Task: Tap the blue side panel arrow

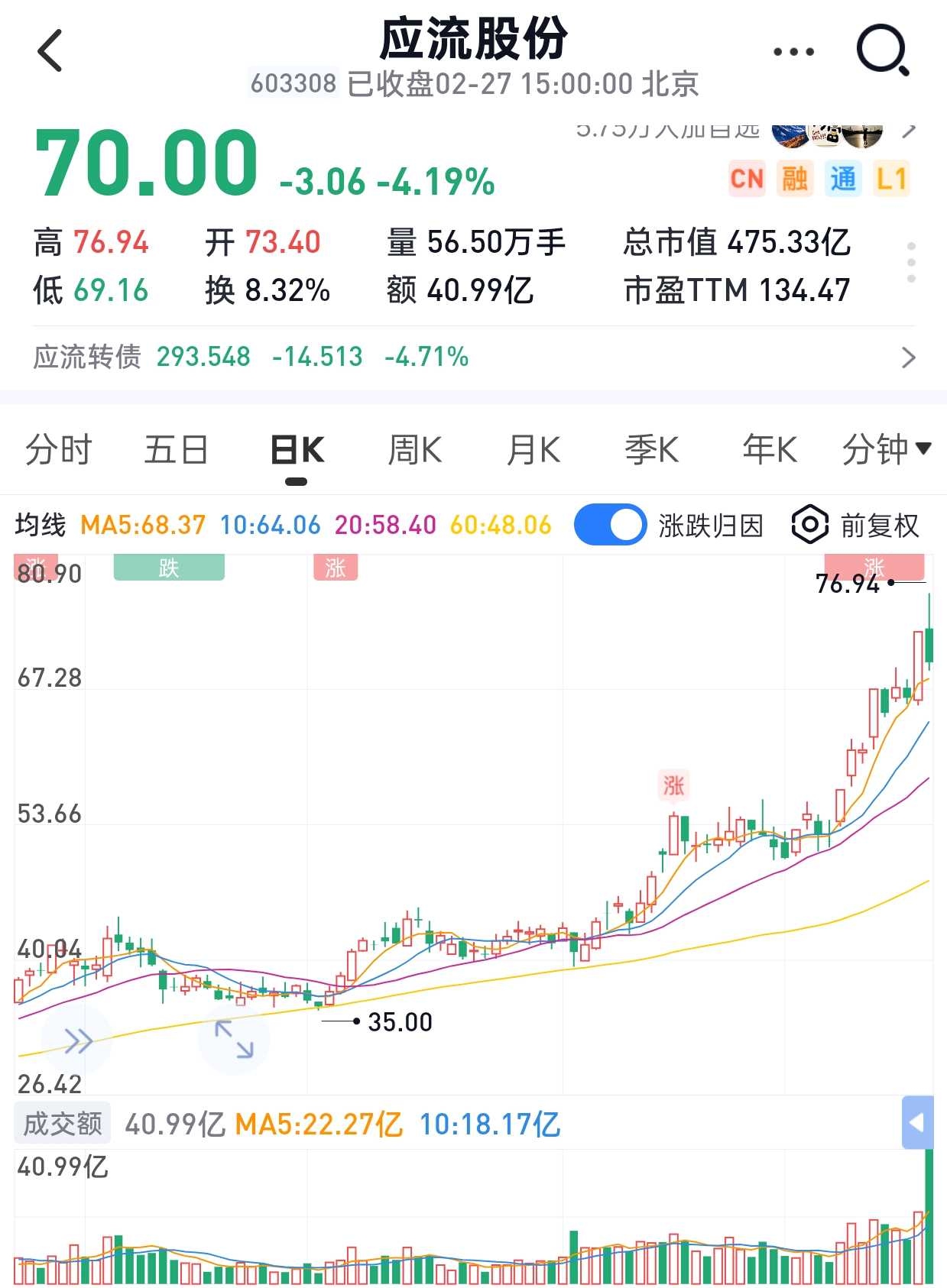Action: click(917, 1122)
